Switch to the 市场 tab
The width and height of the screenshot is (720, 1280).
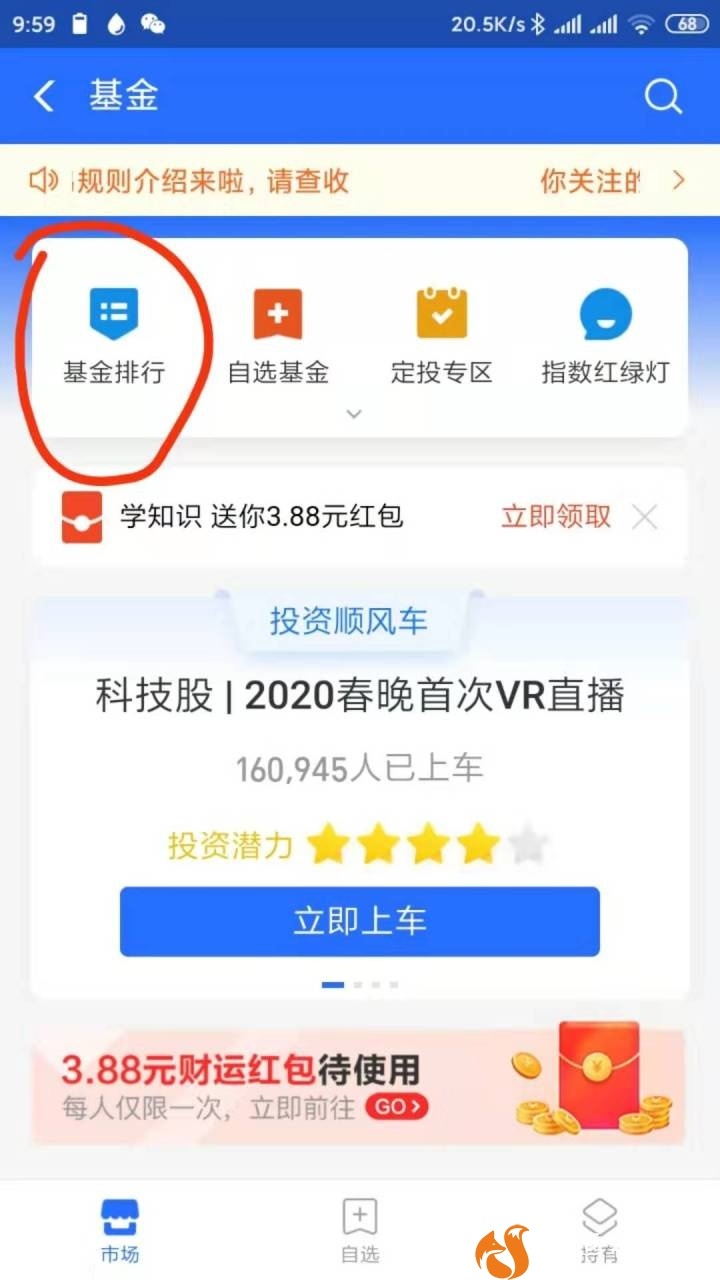[120, 1230]
